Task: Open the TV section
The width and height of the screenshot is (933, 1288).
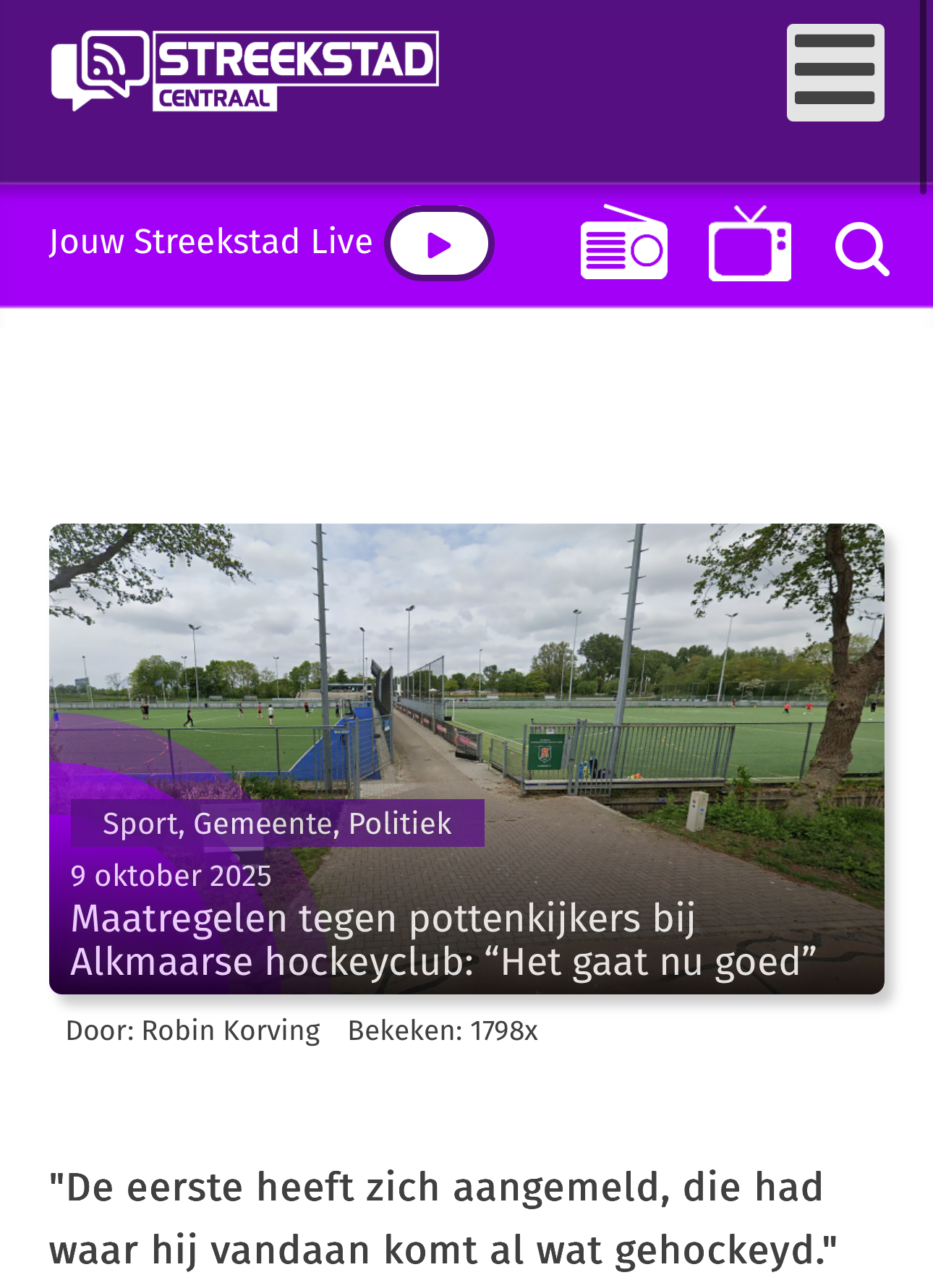Action: point(749,244)
